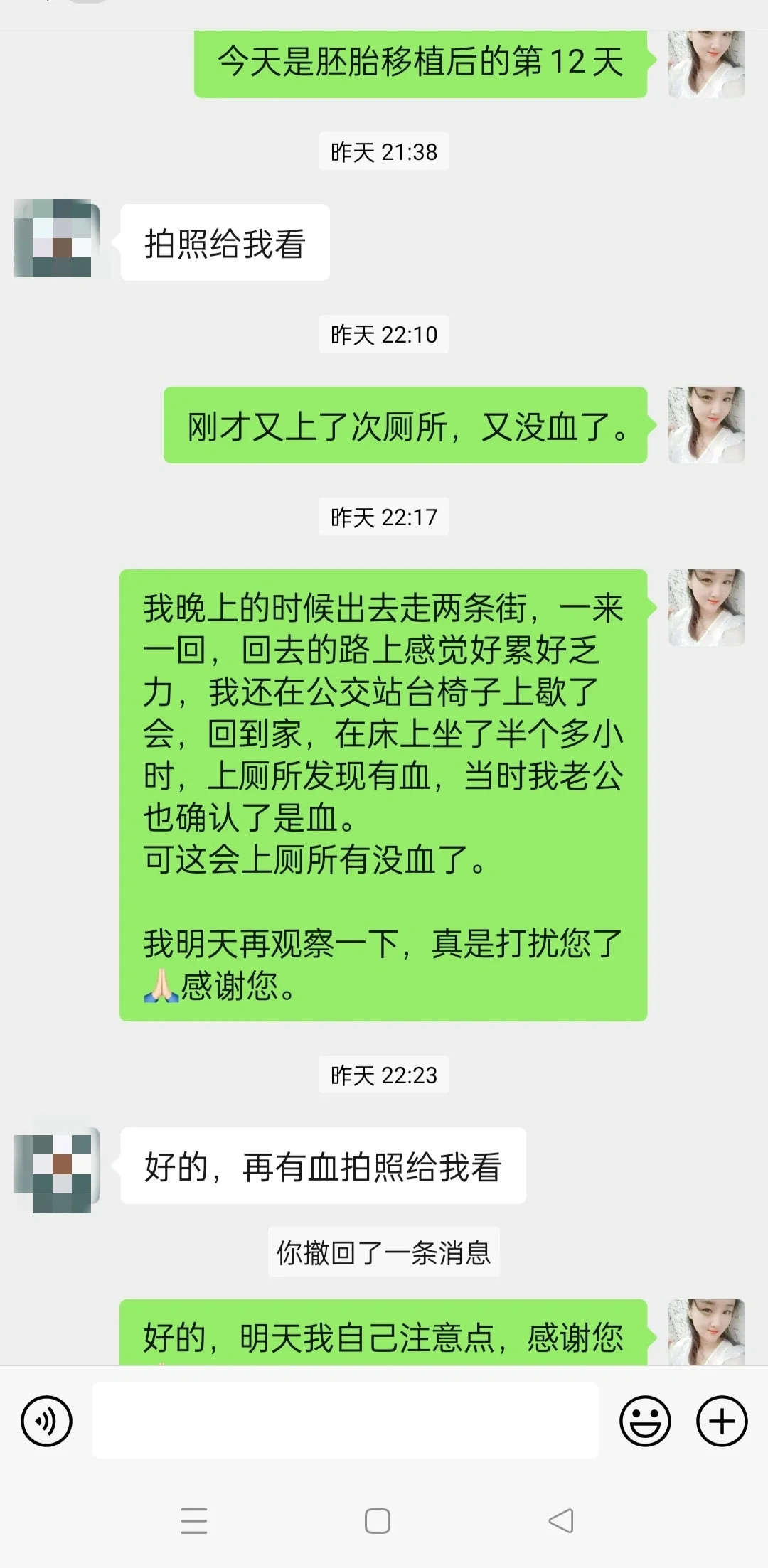Switch to voice message input
Image resolution: width=768 pixels, height=1568 pixels.
tap(47, 1422)
